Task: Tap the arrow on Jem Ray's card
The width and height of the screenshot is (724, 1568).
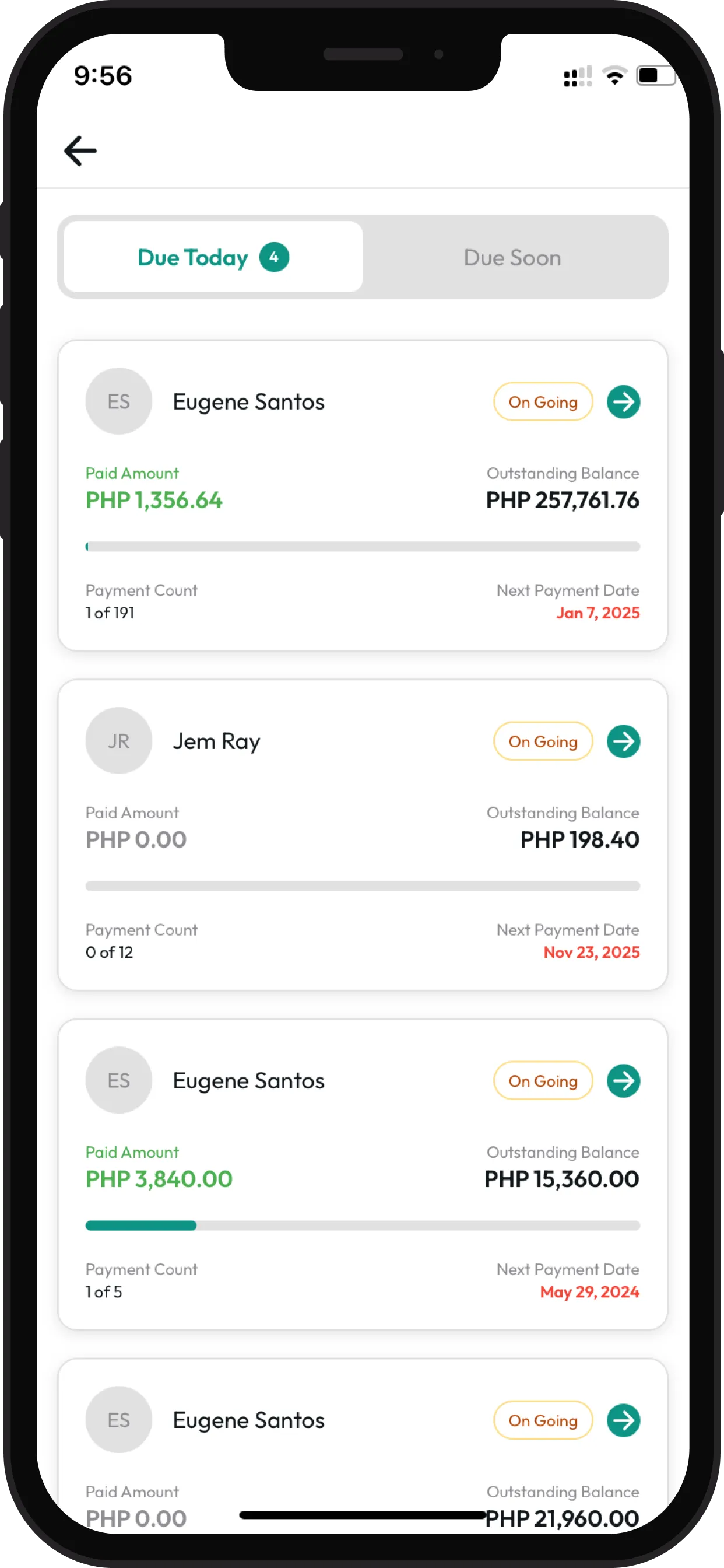Action: [x=623, y=741]
